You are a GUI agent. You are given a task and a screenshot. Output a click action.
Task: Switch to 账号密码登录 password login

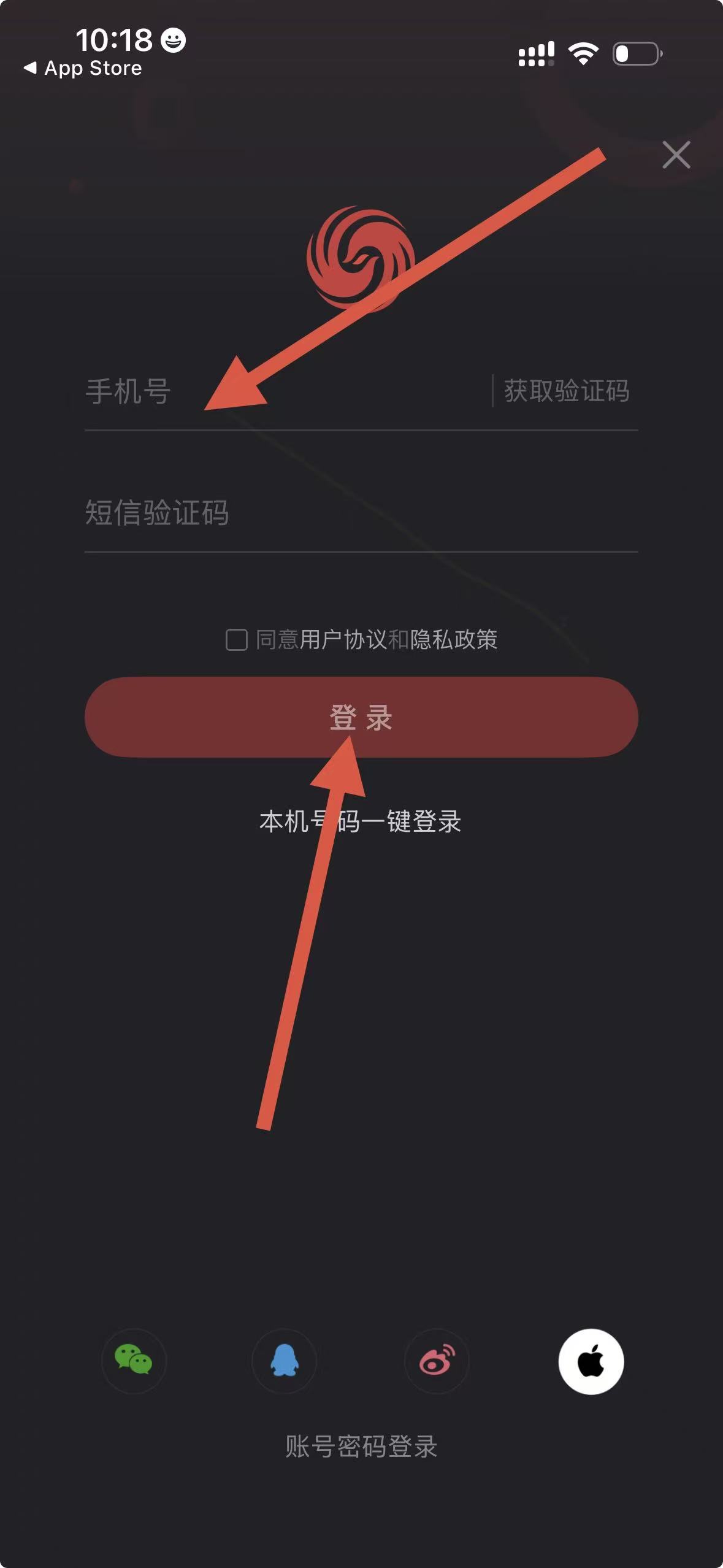[x=361, y=1447]
